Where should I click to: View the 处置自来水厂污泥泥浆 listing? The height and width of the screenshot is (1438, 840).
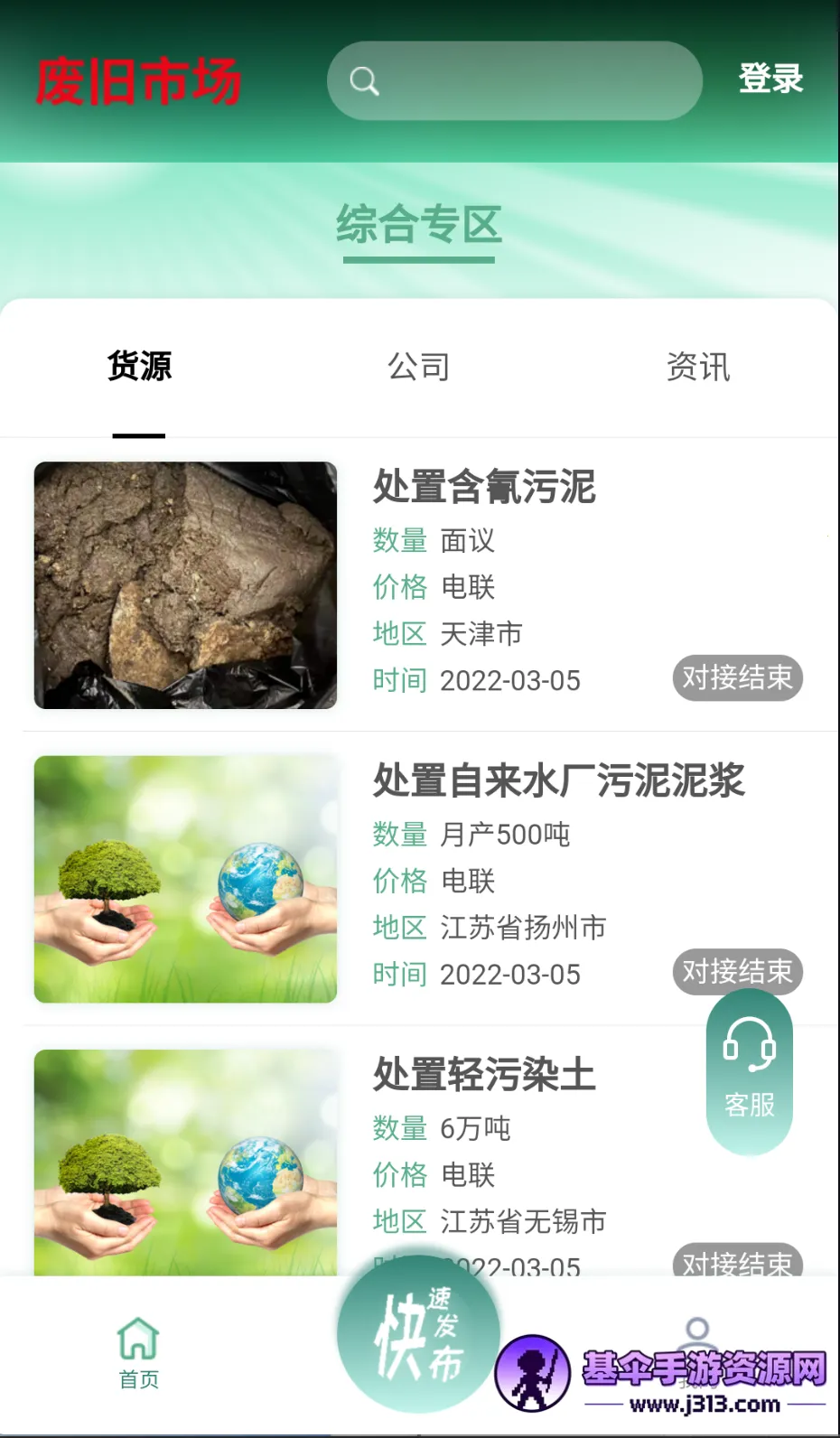pyautogui.click(x=558, y=780)
